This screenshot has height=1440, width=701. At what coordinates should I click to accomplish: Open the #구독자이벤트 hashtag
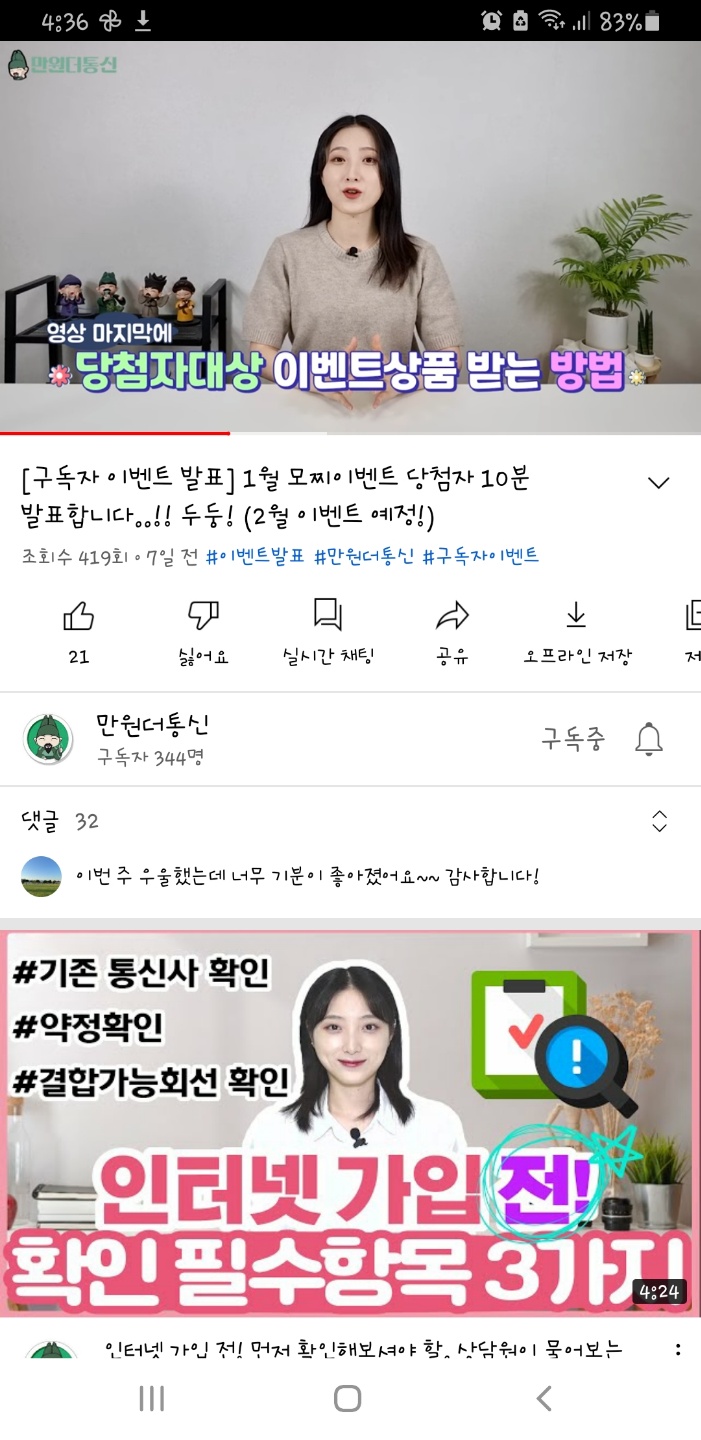click(x=481, y=556)
